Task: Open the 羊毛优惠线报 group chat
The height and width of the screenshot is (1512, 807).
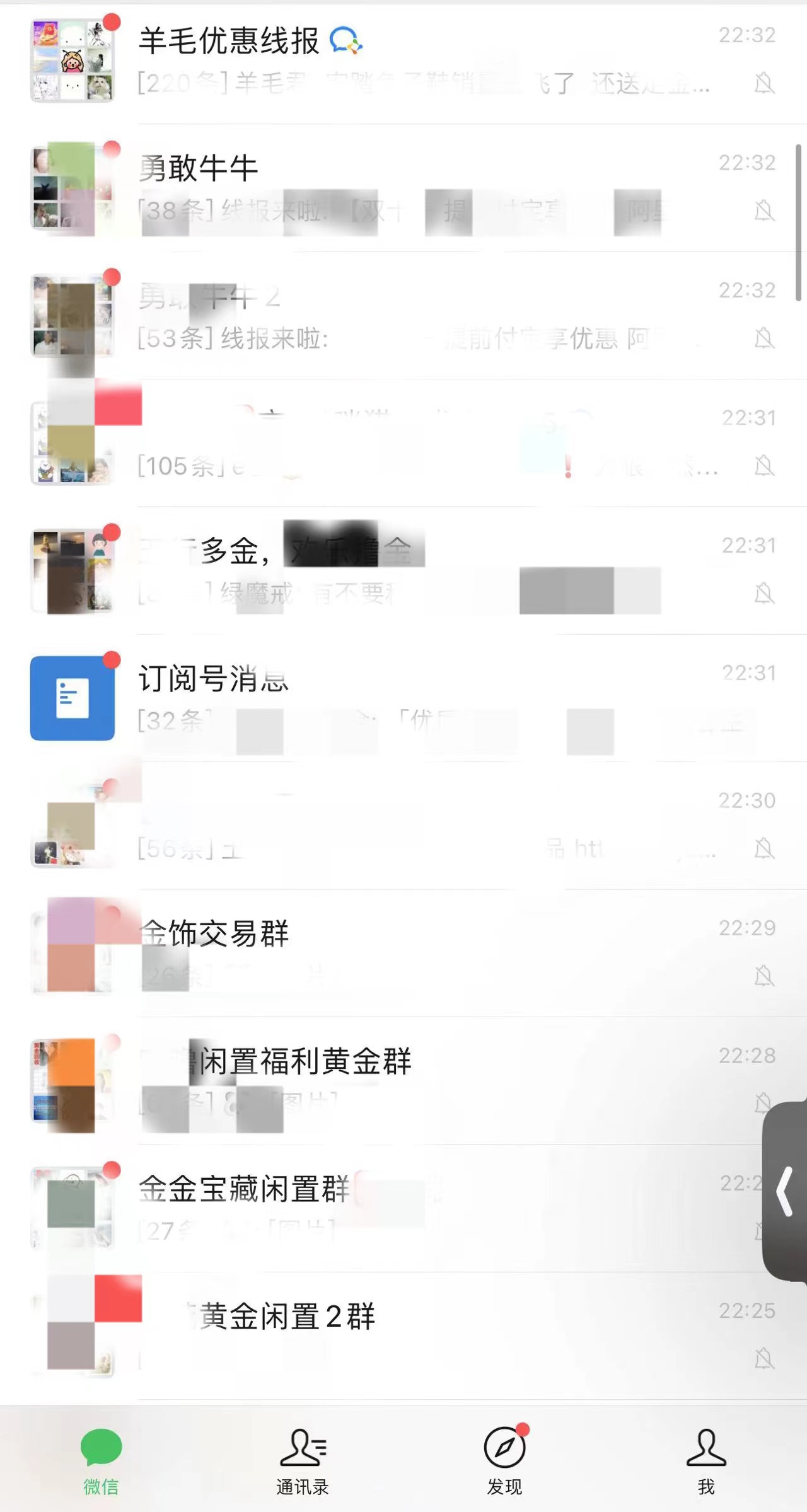Action: click(x=403, y=61)
